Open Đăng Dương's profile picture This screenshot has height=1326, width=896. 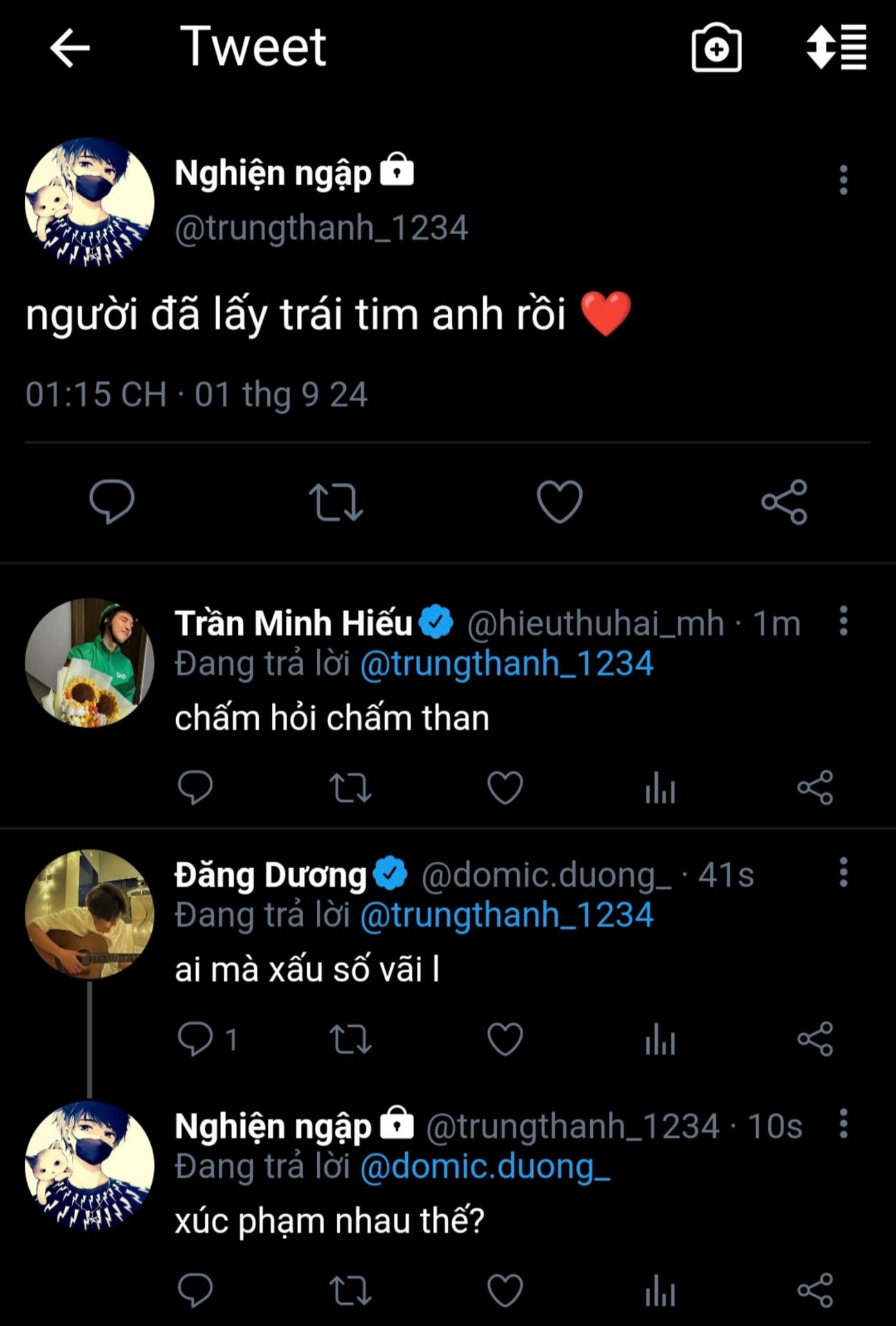(89, 914)
